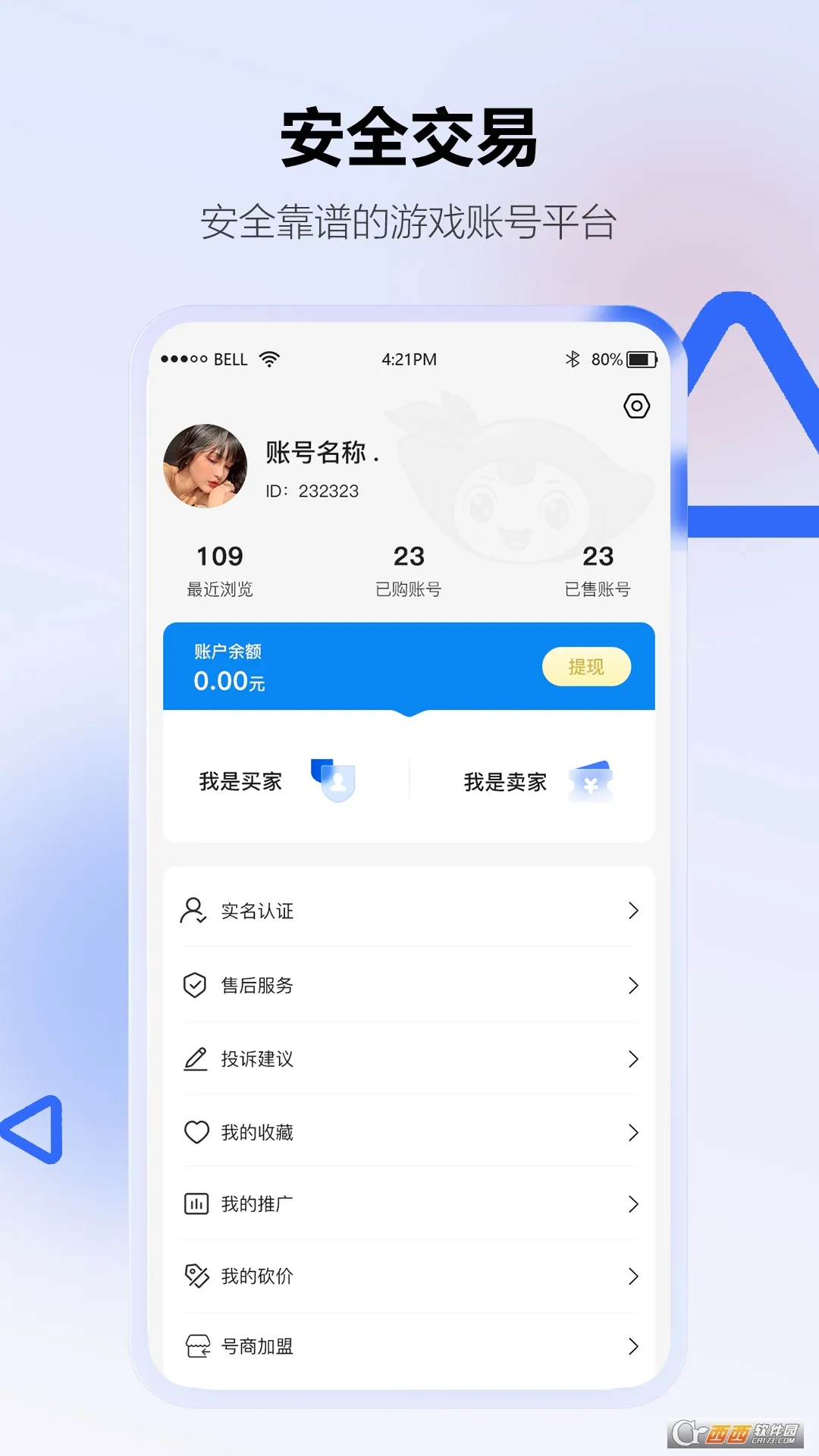Click the pencil icon beside 投诉建议

coord(196,1058)
